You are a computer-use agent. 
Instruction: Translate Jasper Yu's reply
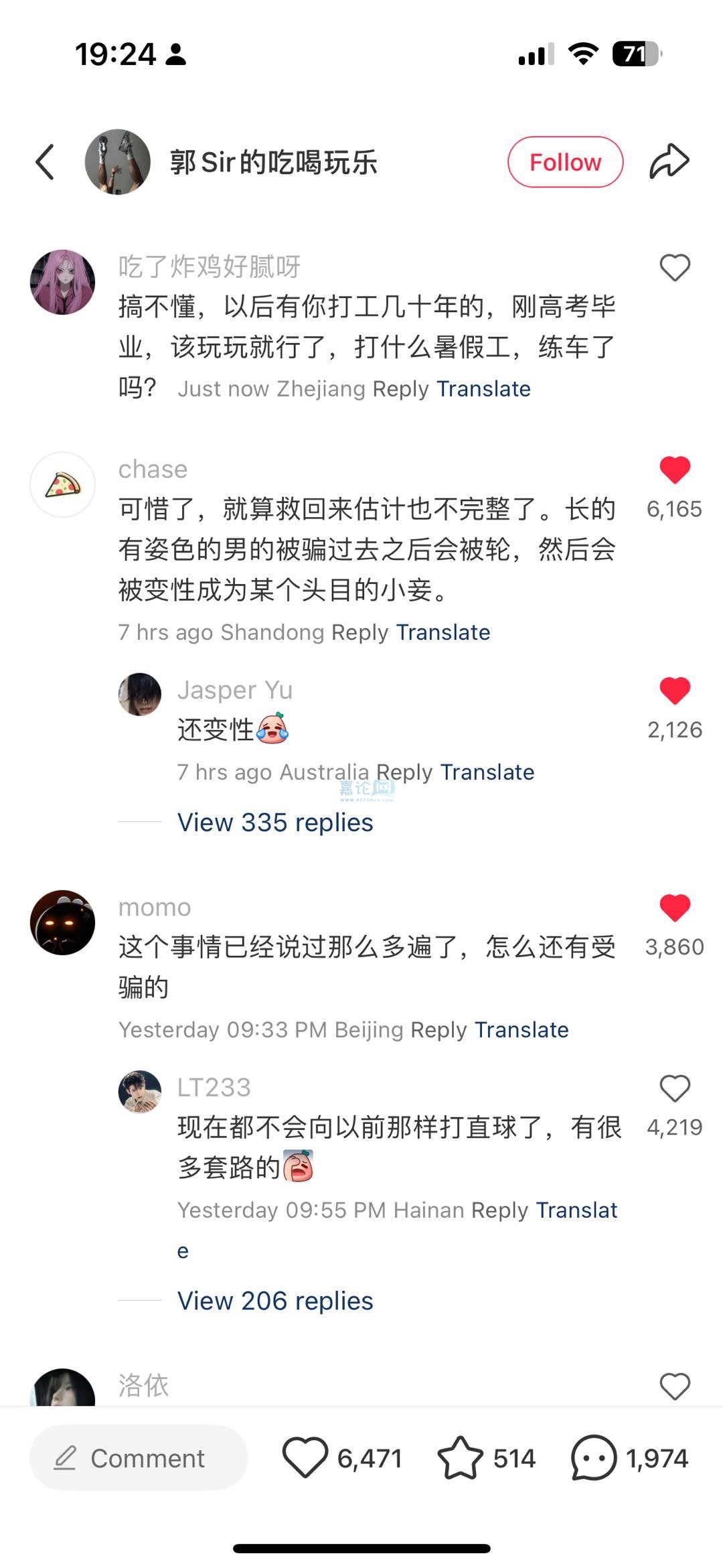(487, 772)
